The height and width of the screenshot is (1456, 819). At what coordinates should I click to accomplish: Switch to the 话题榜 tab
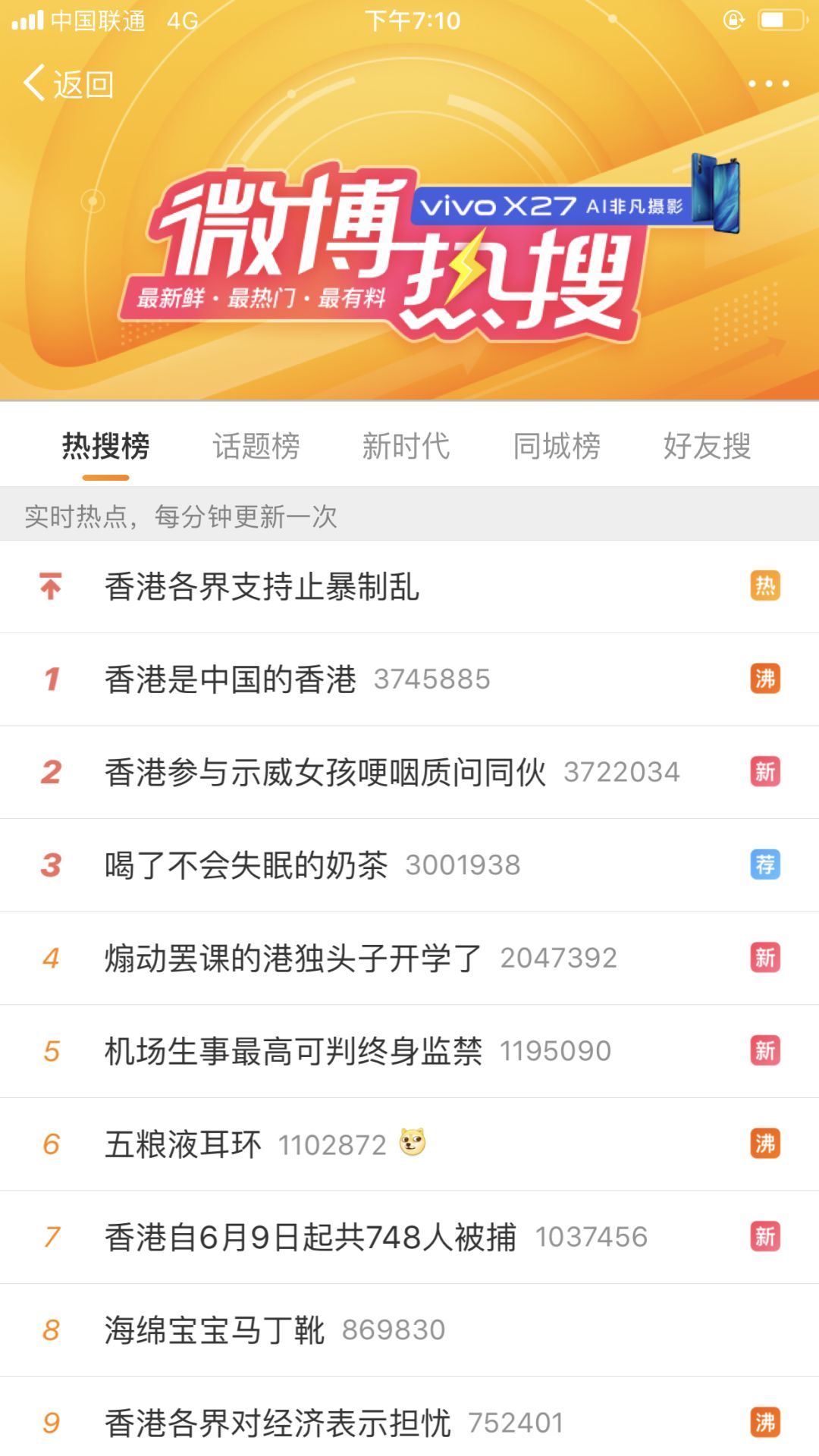point(256,446)
